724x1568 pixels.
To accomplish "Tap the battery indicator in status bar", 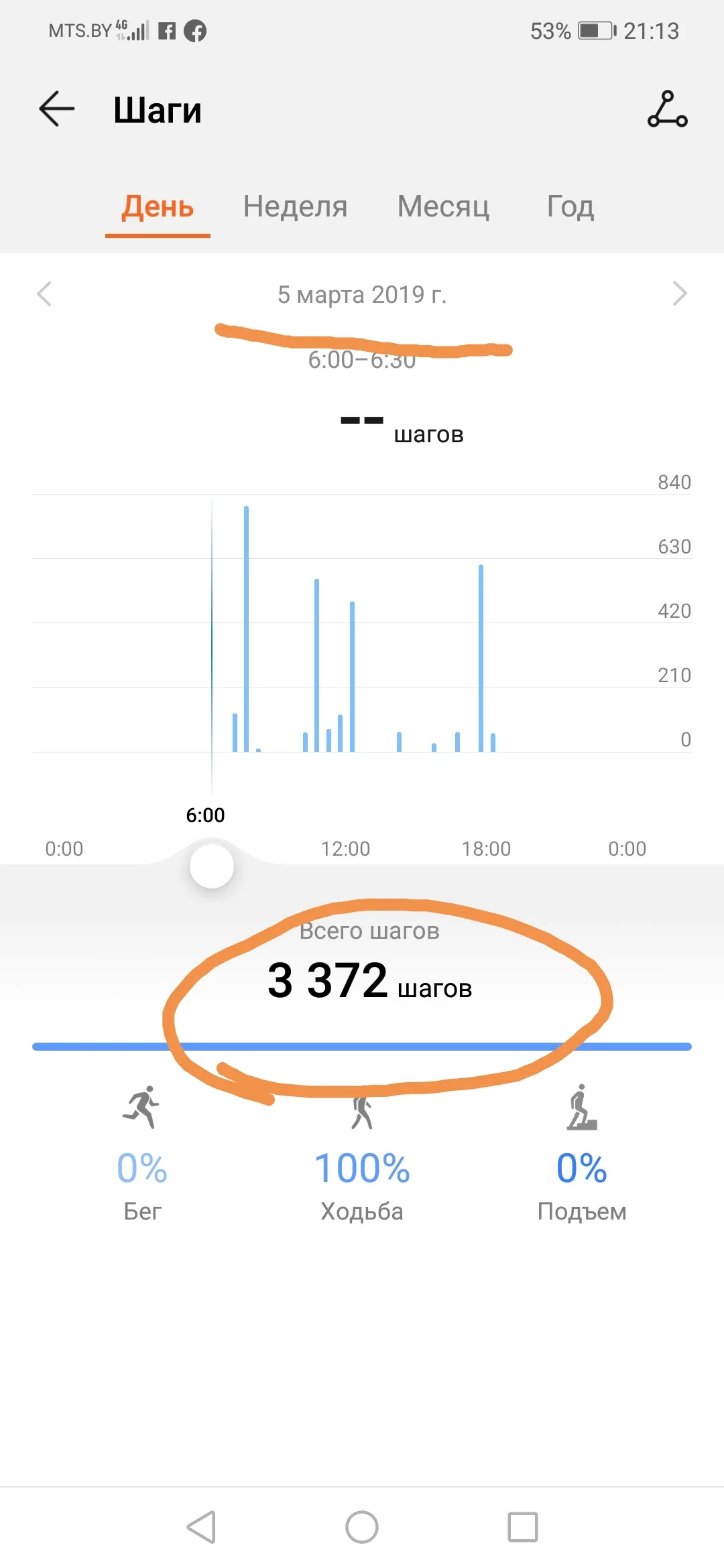I will point(595,30).
